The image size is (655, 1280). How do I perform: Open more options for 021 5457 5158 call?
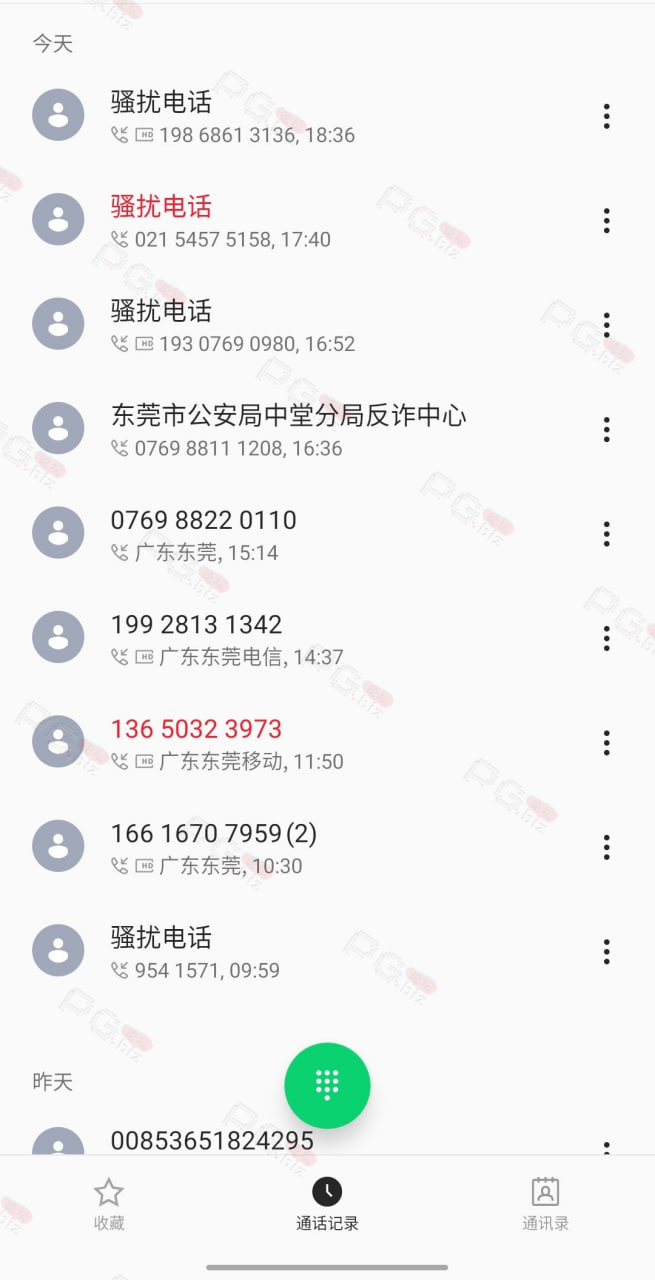click(606, 220)
